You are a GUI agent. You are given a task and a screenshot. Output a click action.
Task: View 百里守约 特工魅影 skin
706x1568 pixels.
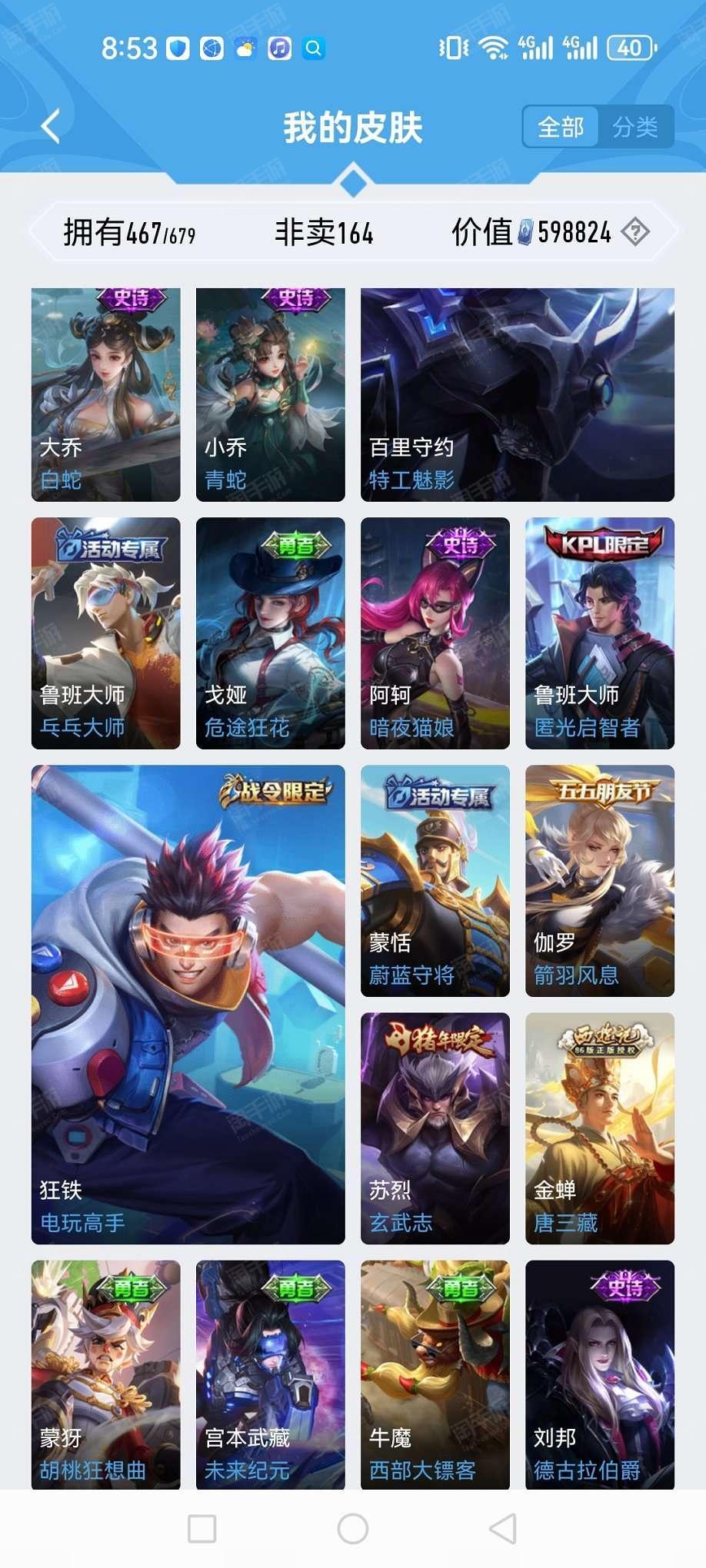[518, 395]
